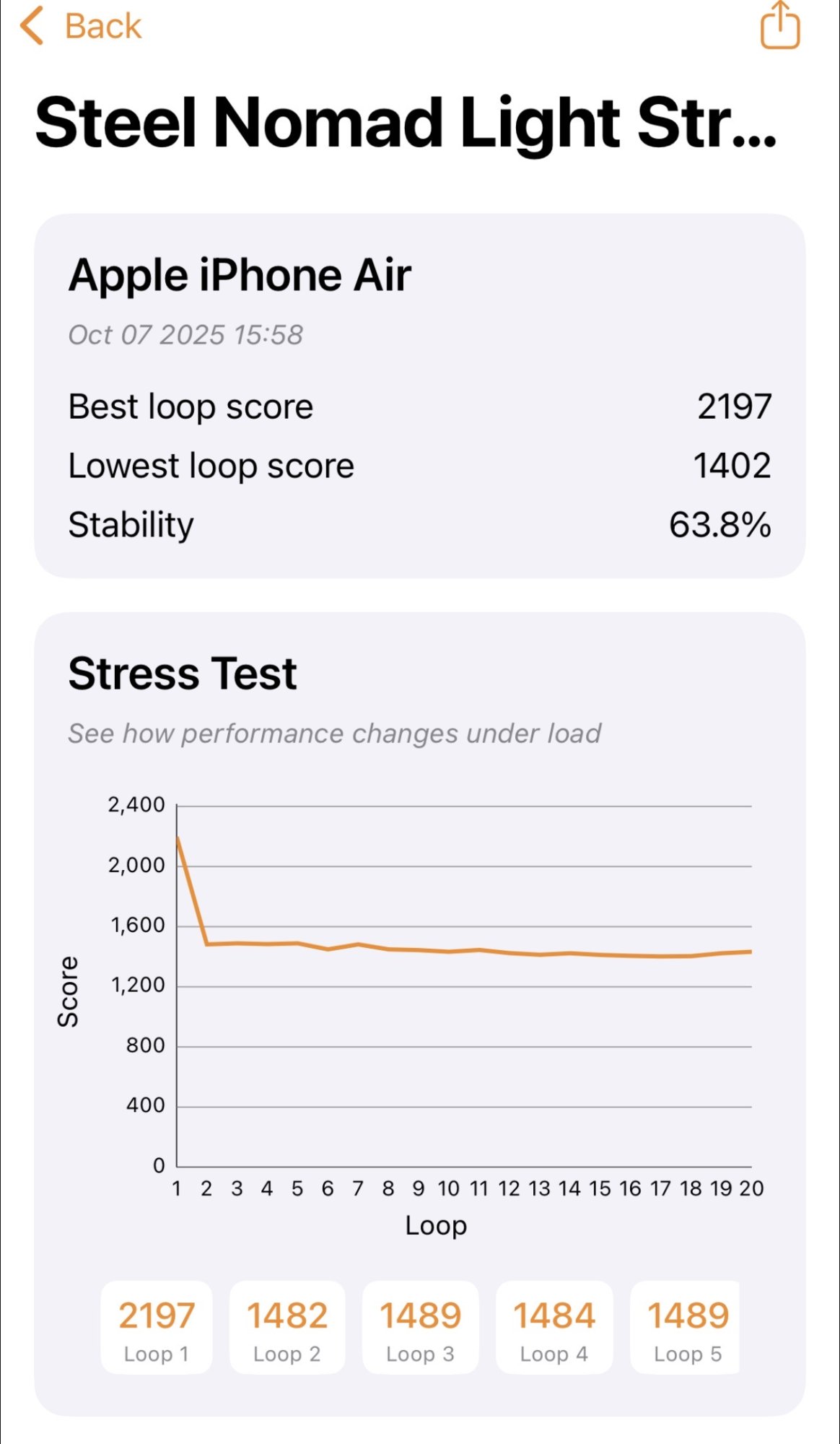
Task: Open the Loop 3 score card
Action: pyautogui.click(x=421, y=1328)
